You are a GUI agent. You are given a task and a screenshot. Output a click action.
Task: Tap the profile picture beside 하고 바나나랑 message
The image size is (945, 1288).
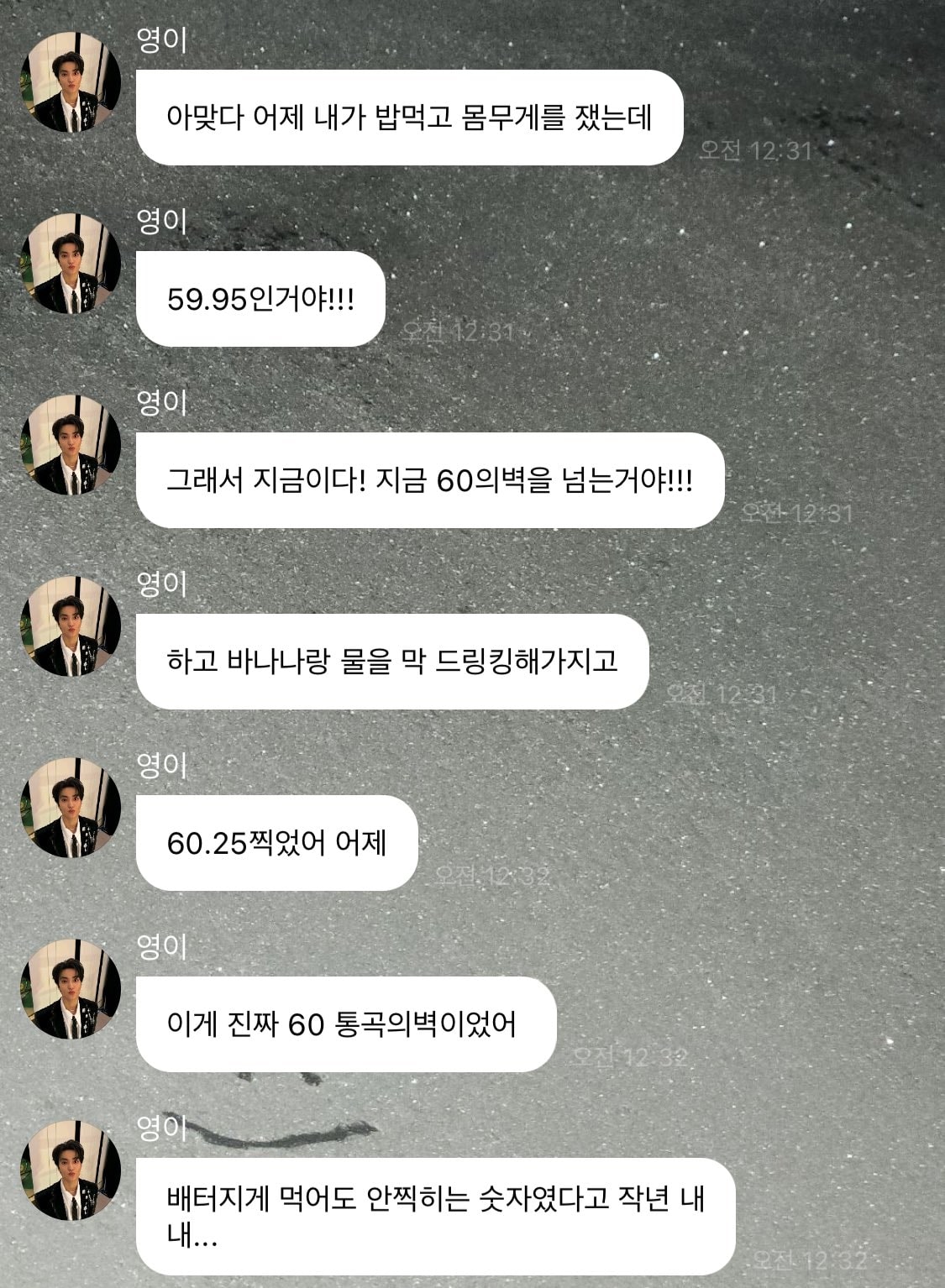coord(70,626)
